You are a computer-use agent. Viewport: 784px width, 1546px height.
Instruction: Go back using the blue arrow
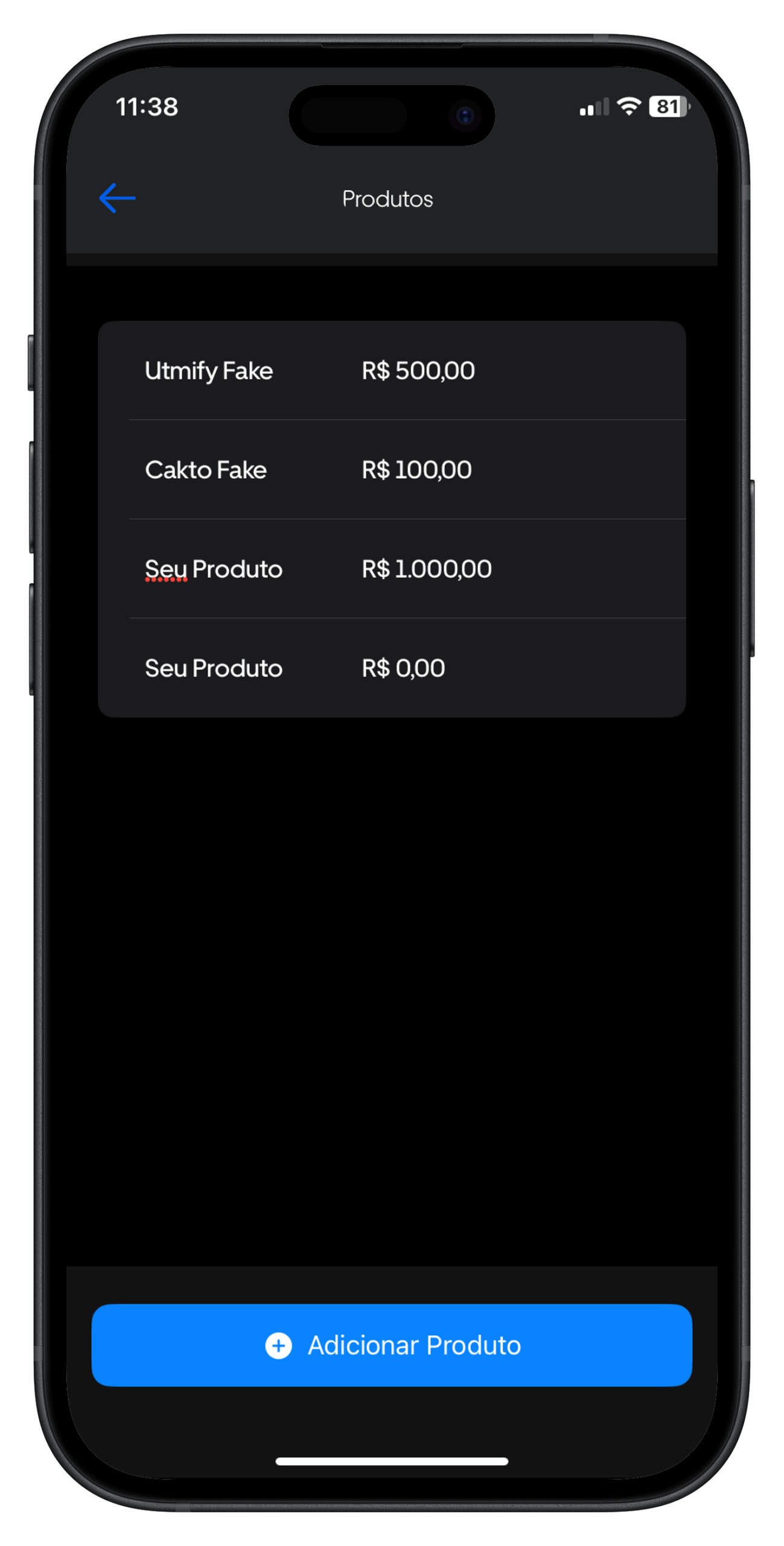point(117,198)
